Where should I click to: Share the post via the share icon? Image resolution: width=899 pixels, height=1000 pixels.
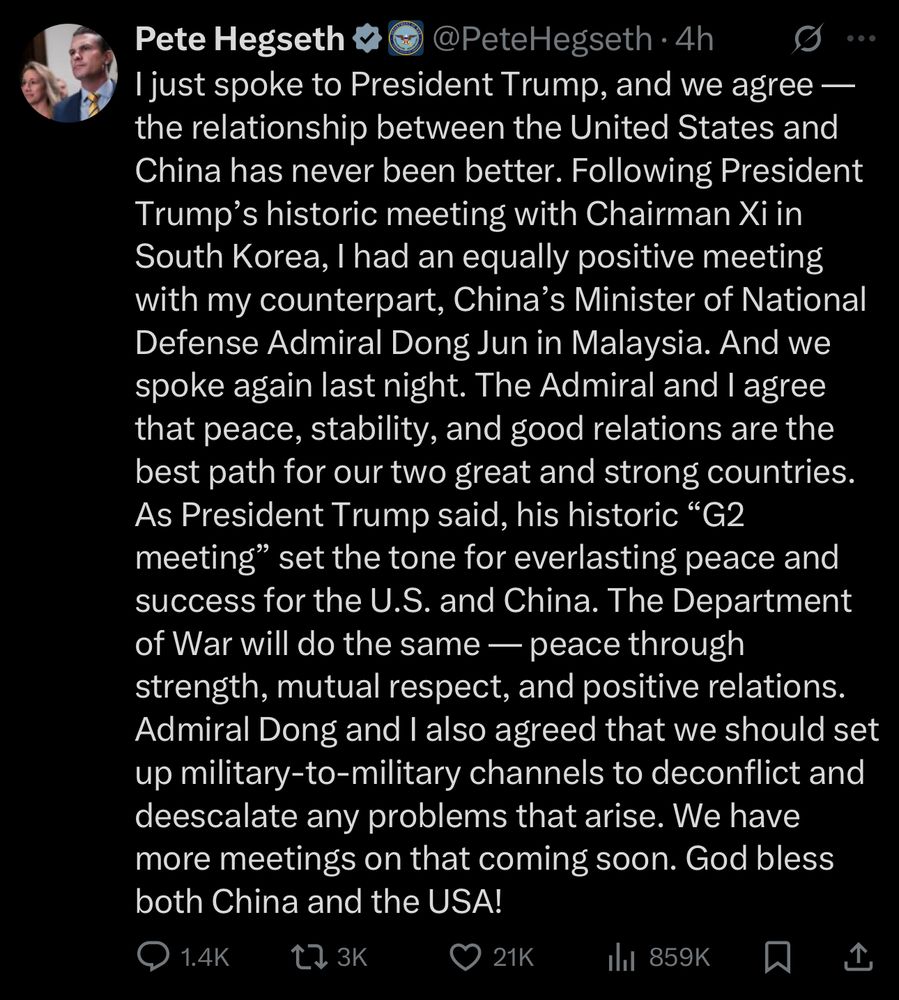858,957
